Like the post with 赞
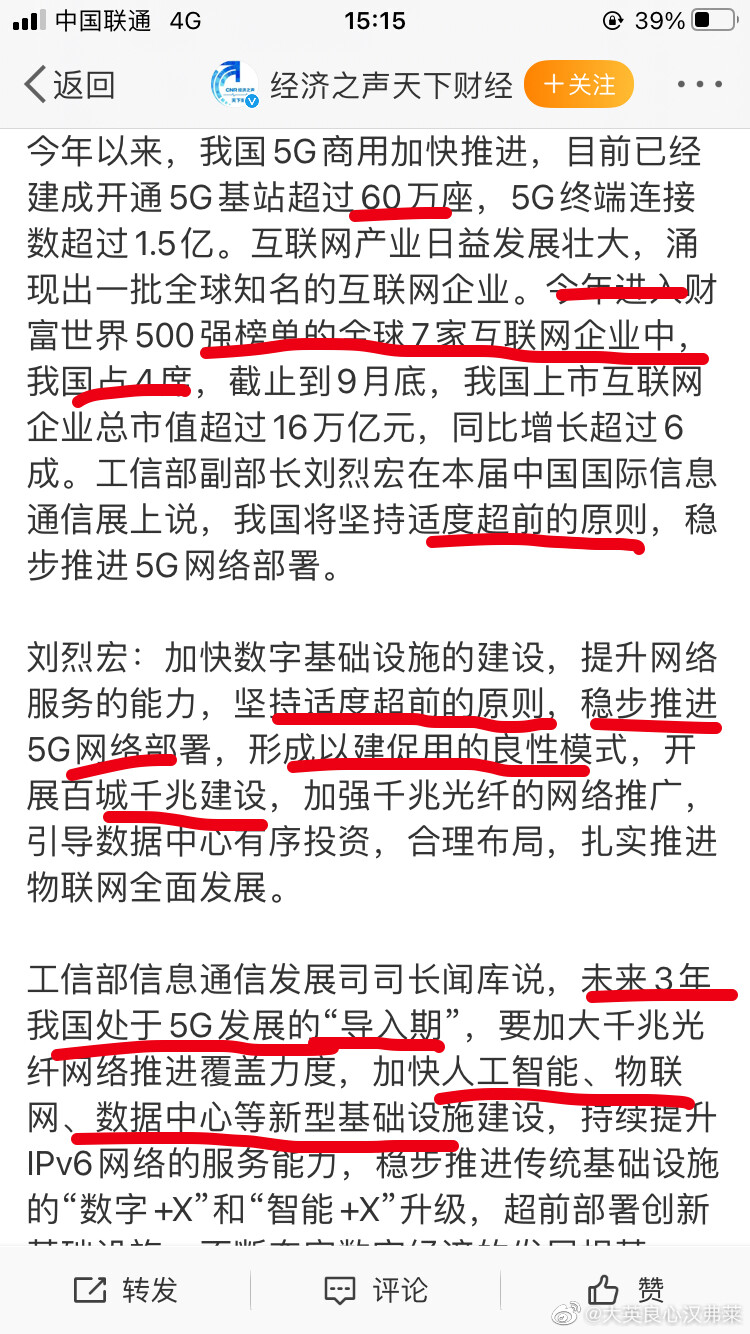The height and width of the screenshot is (1334, 750). [x=626, y=1289]
